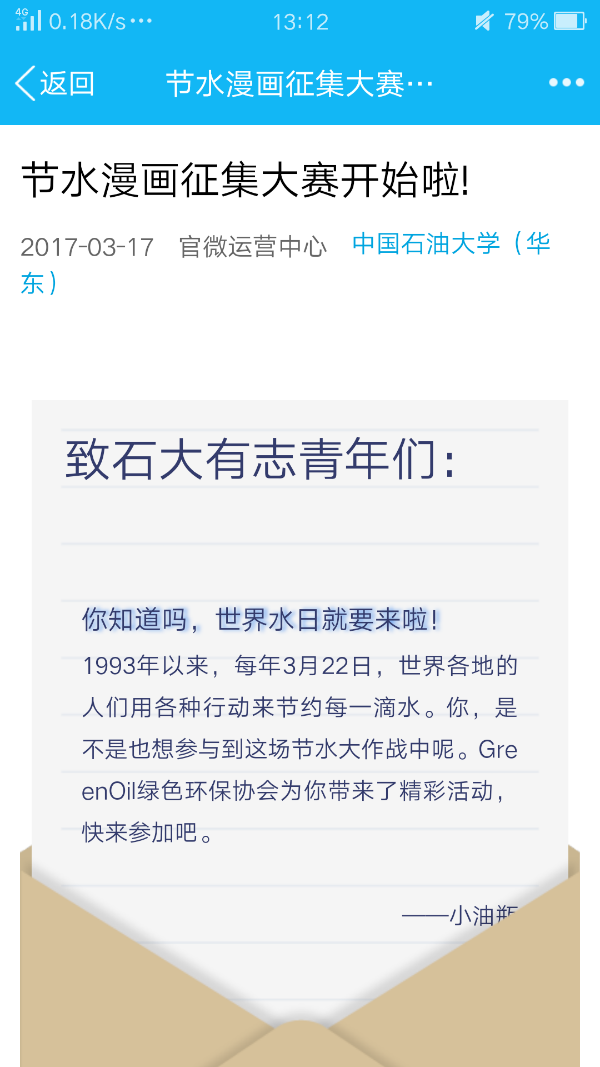Open the 中国石油大学（华东） account link

(x=450, y=244)
